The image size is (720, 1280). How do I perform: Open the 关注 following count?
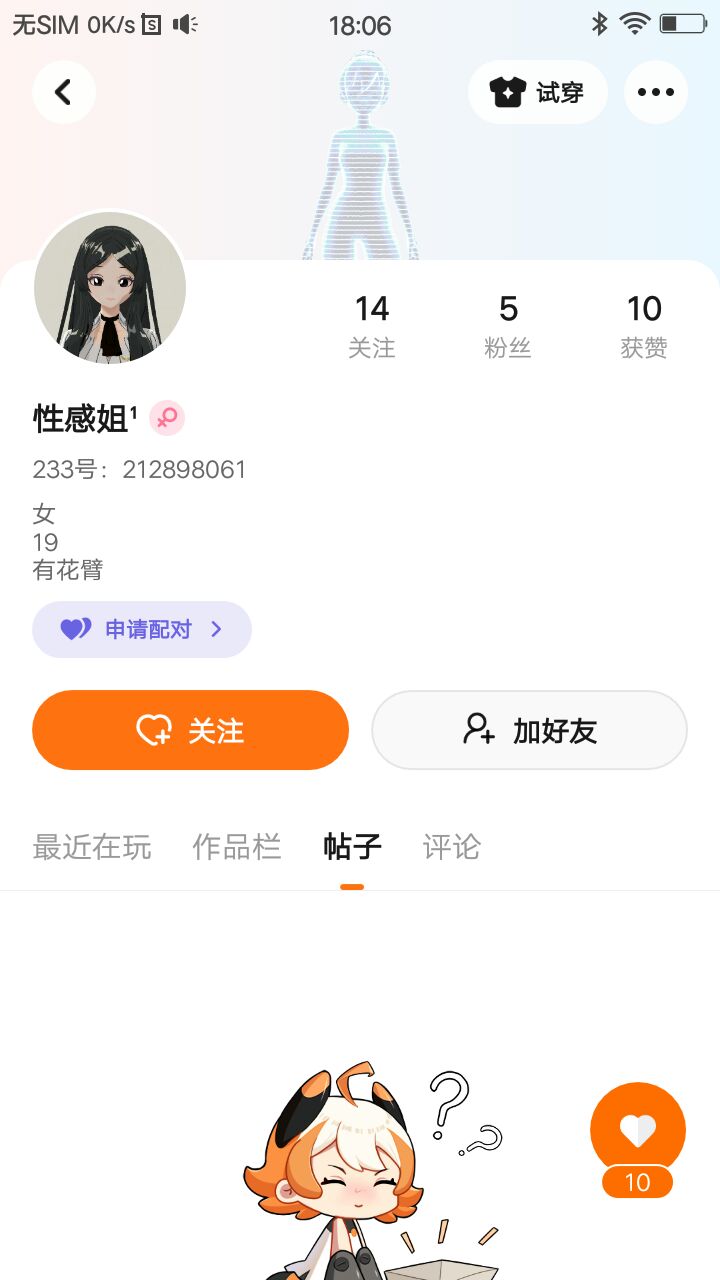(371, 325)
